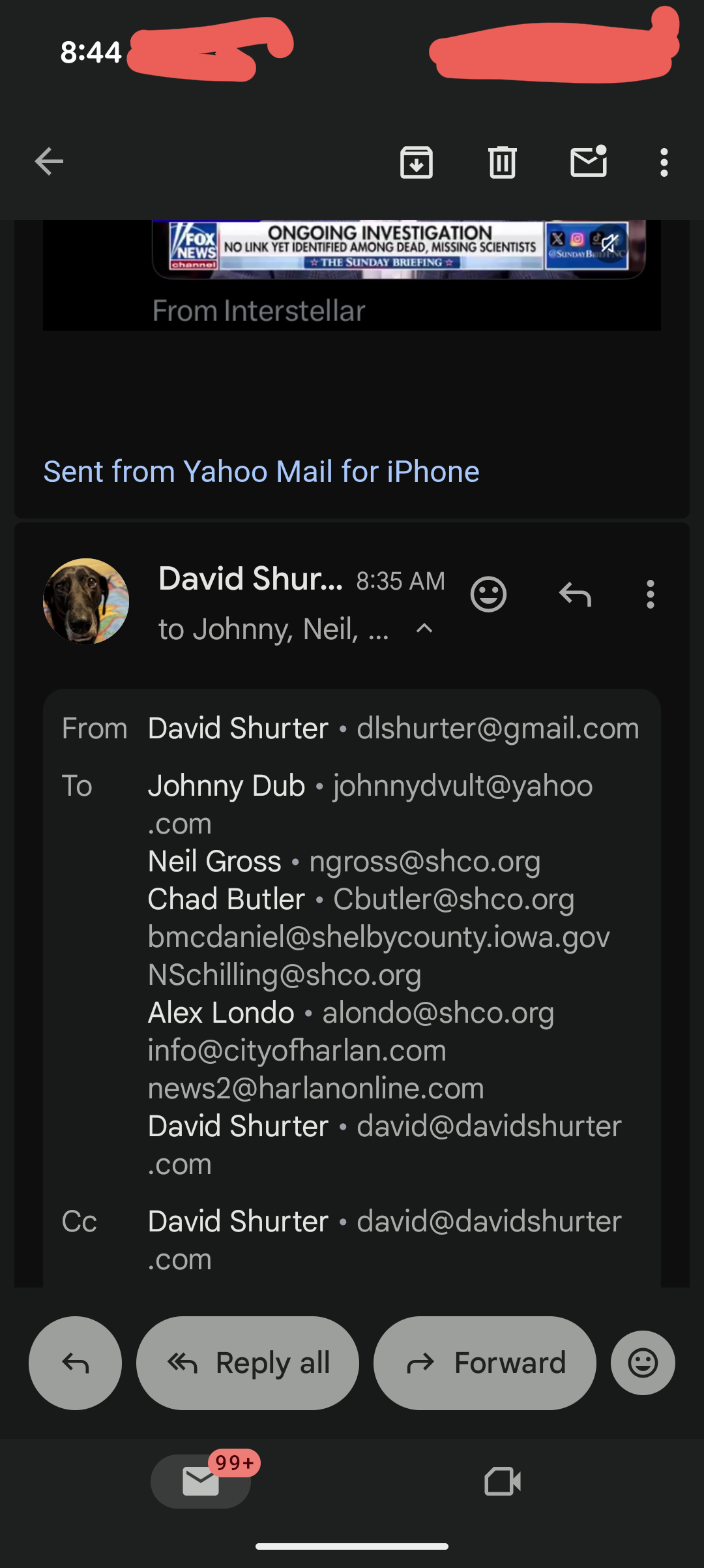This screenshot has width=704, height=1568.
Task: Forward this email
Action: pos(484,1363)
